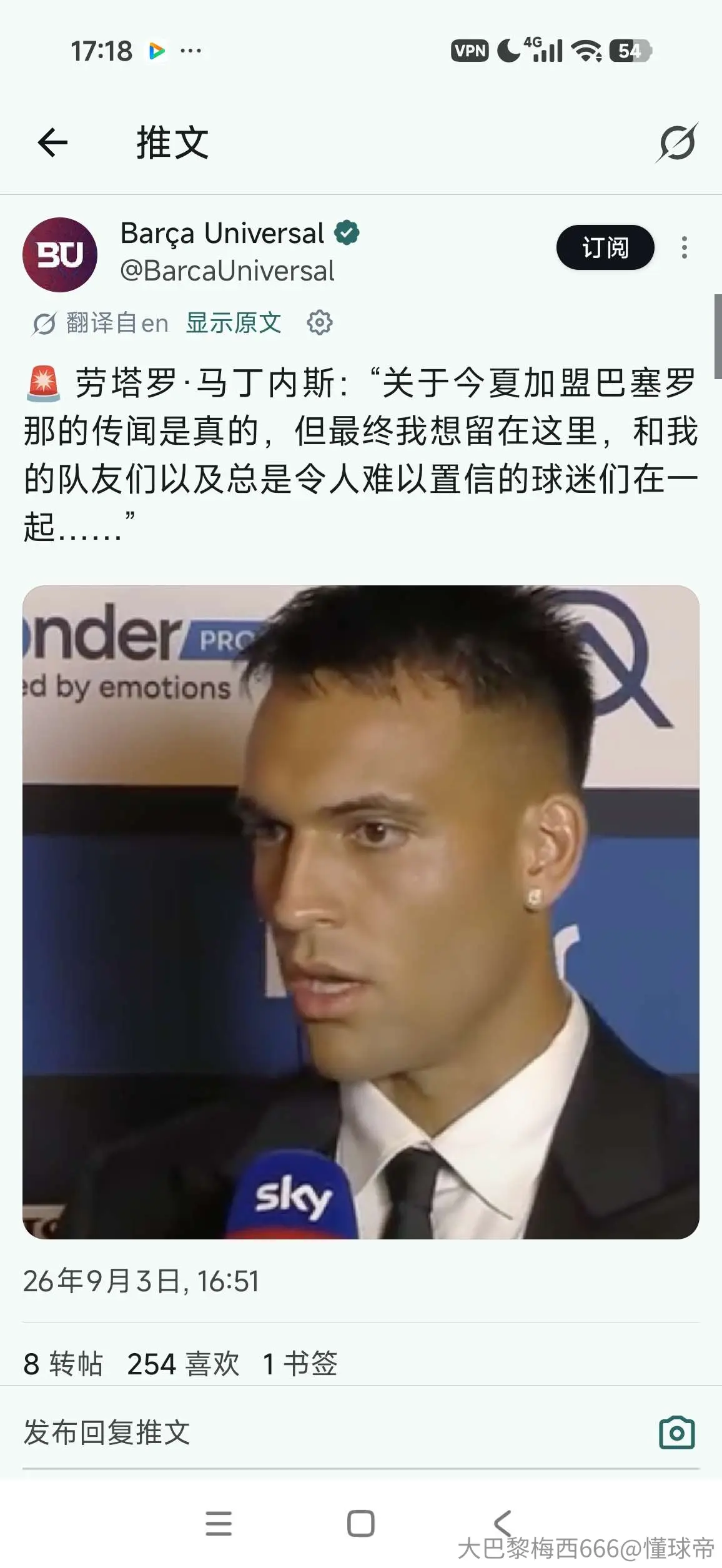View the 254 喜欢 likes list
The image size is (722, 1568).
coord(183,1363)
